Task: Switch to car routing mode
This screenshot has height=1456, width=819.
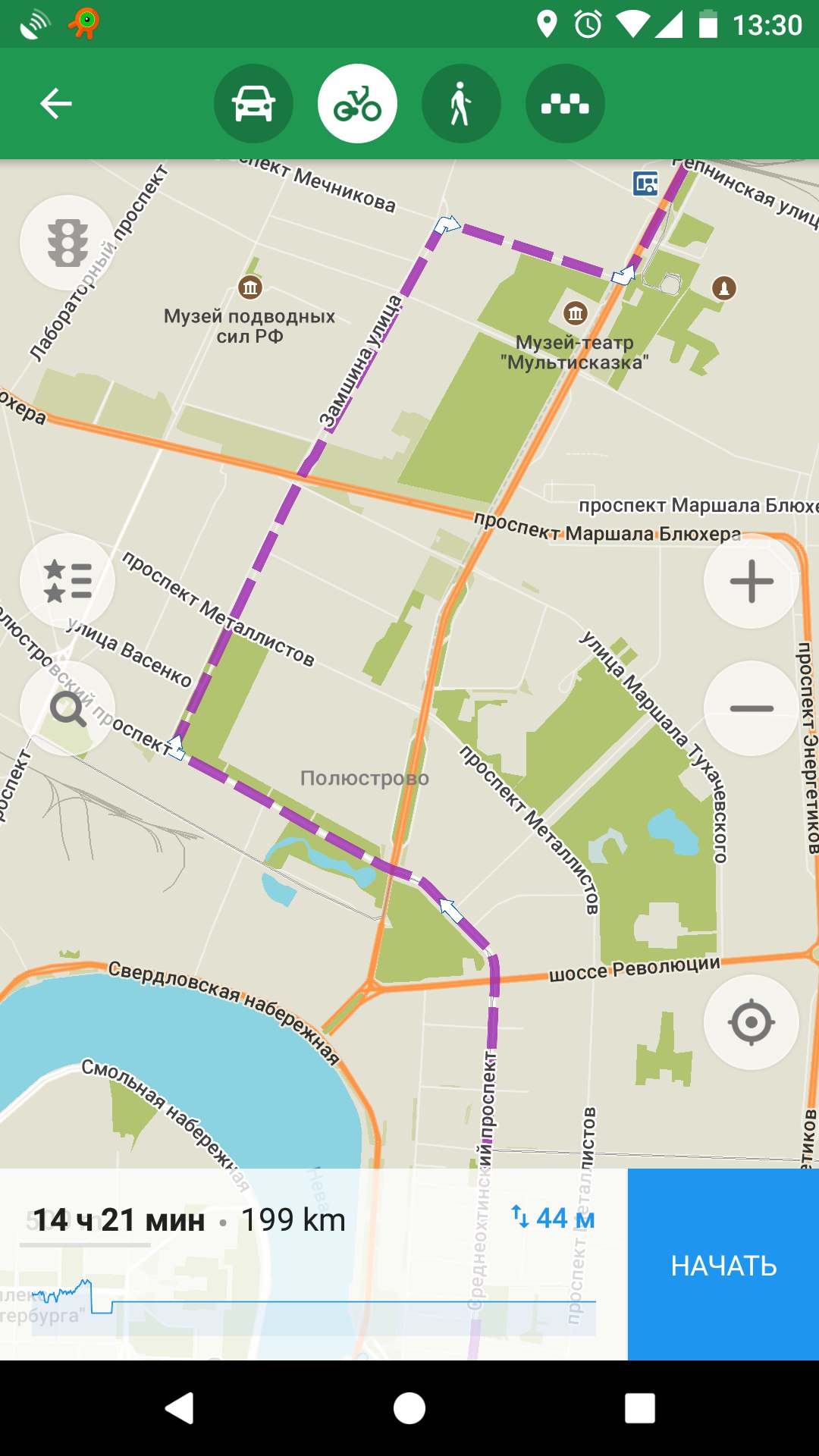Action: click(253, 104)
